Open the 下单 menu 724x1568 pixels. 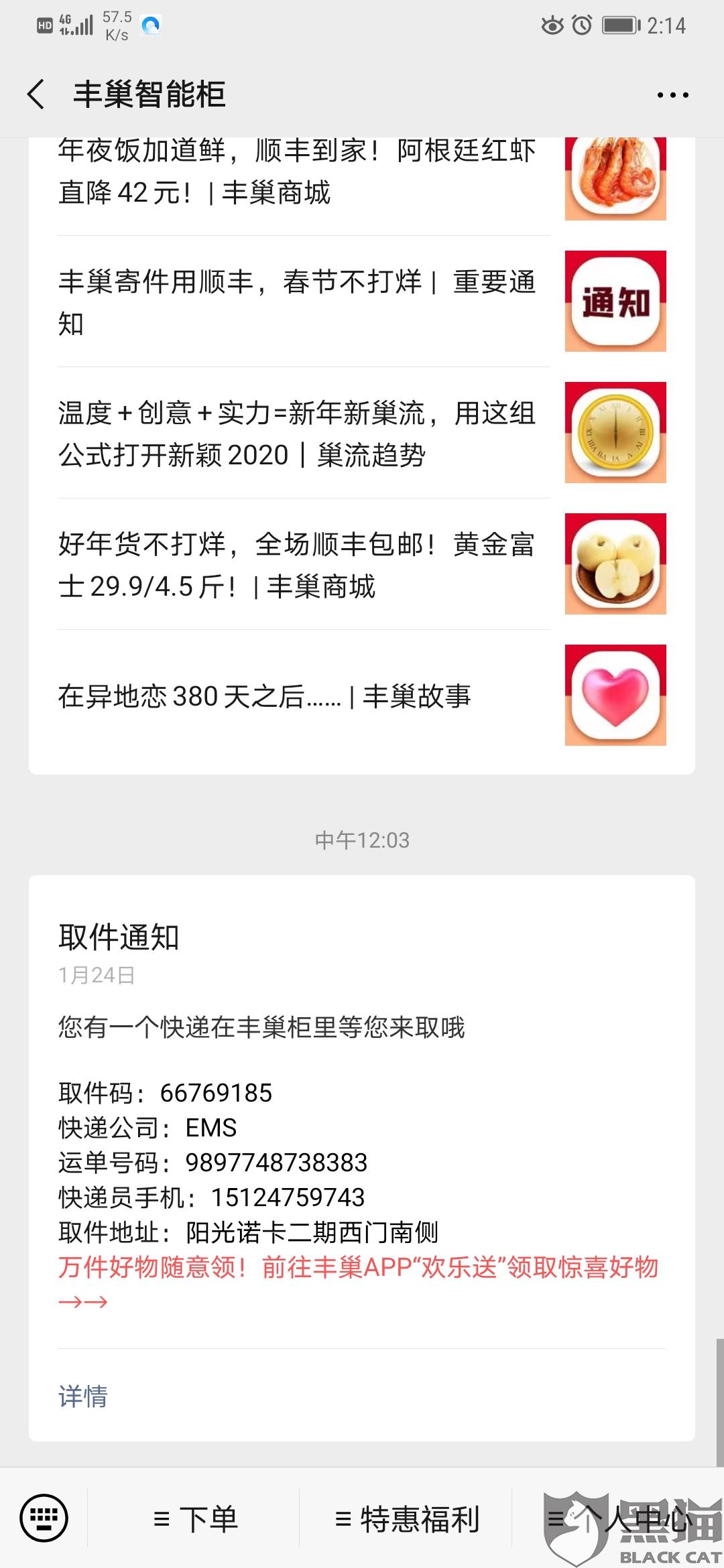(194, 1519)
